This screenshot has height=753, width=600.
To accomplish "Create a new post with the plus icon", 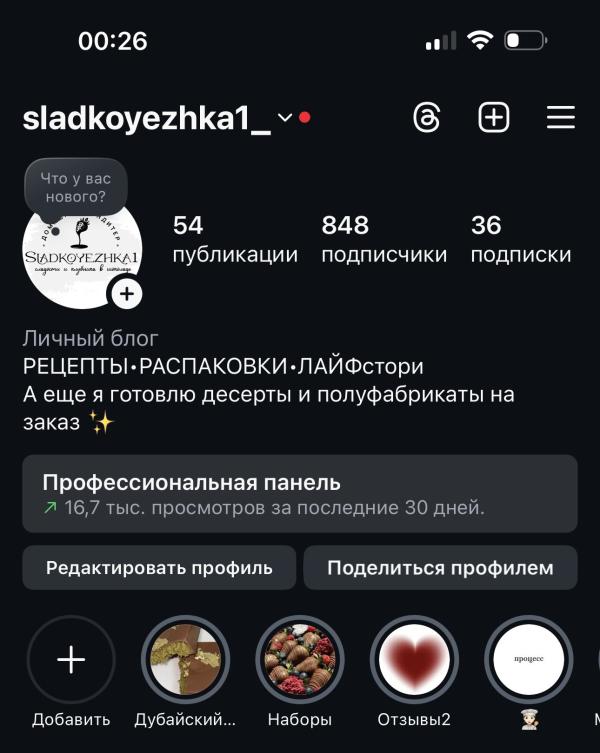I will tap(494, 118).
